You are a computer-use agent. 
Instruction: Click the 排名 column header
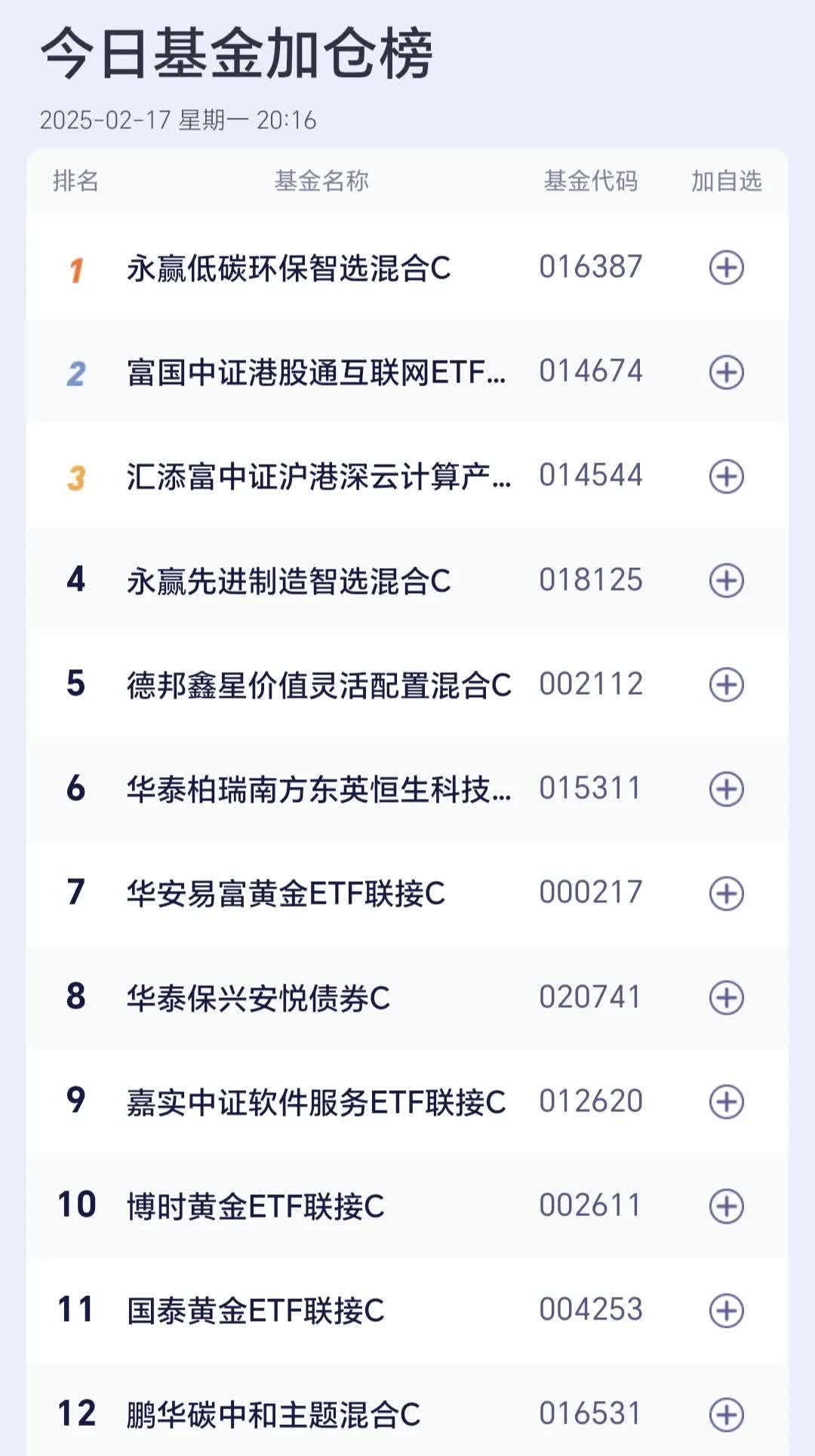[x=74, y=180]
